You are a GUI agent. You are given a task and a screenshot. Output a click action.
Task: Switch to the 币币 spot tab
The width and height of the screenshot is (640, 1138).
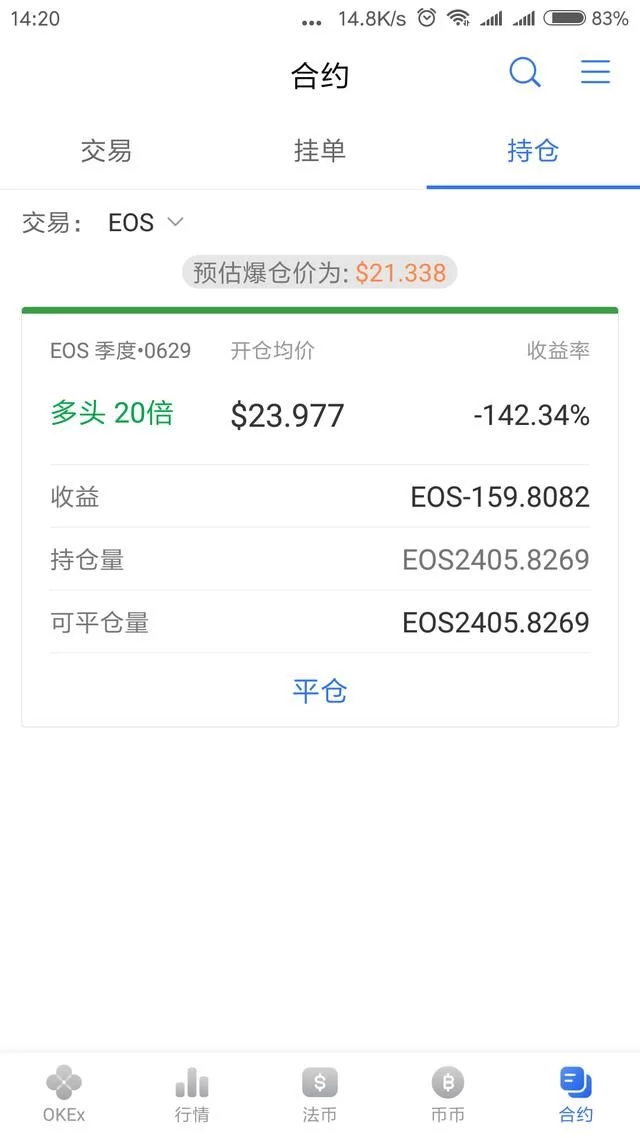(448, 1094)
